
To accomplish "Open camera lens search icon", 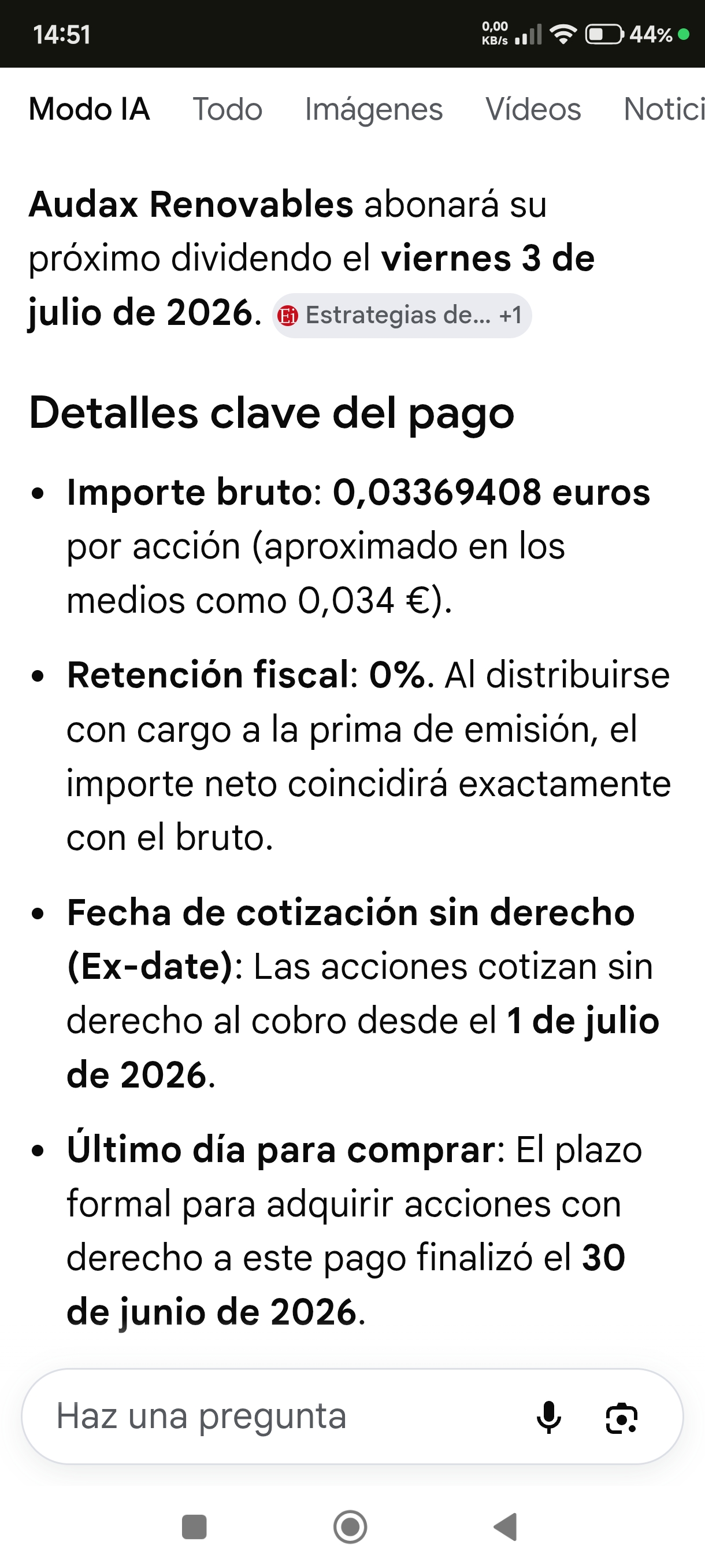I will (x=622, y=1418).
